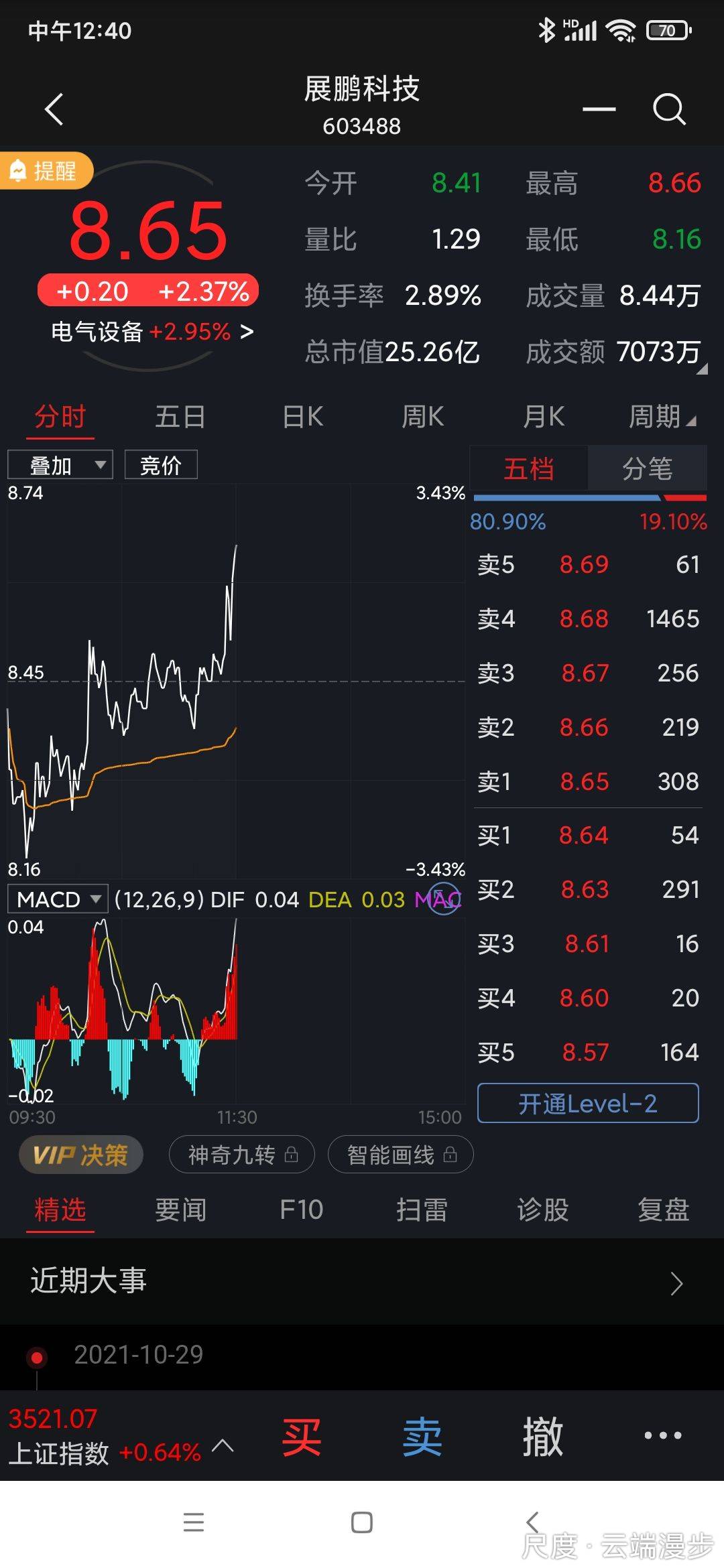Expand the 周期 period dropdown
This screenshot has height=1568, width=724.
click(x=664, y=416)
